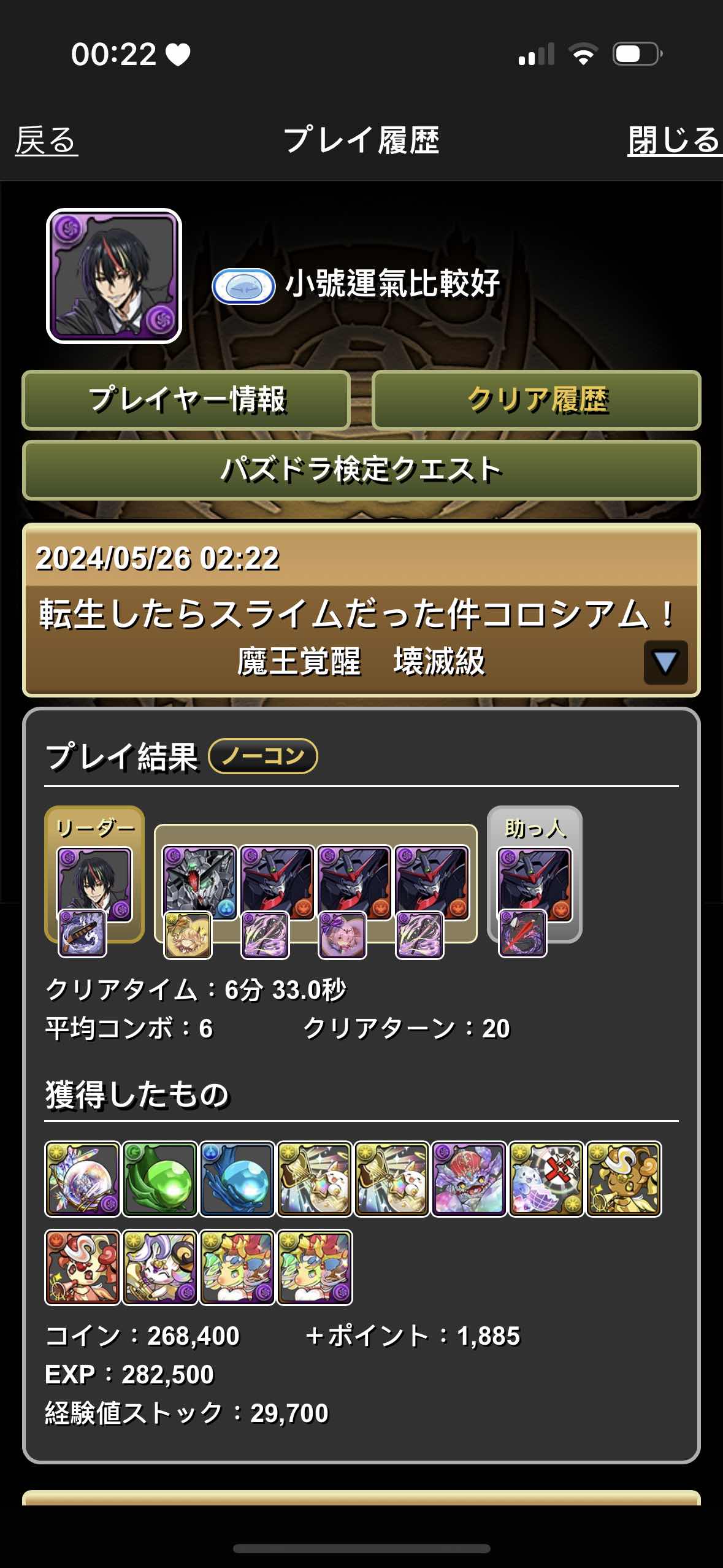This screenshot has height=1568, width=723.
Task: Open プレイヤー情報 player info
Action: [186, 400]
